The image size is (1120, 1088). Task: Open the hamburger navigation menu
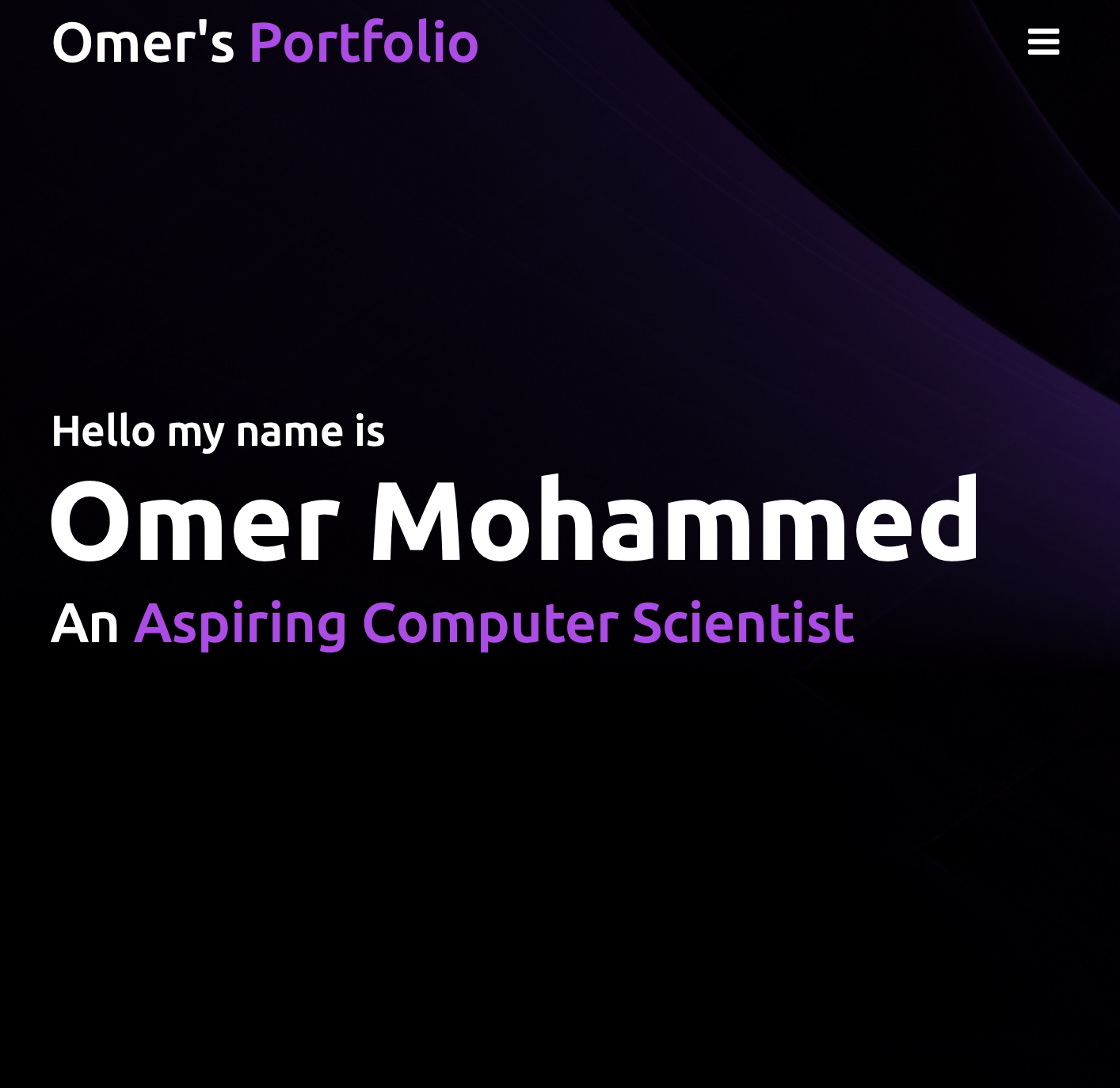point(1043,42)
